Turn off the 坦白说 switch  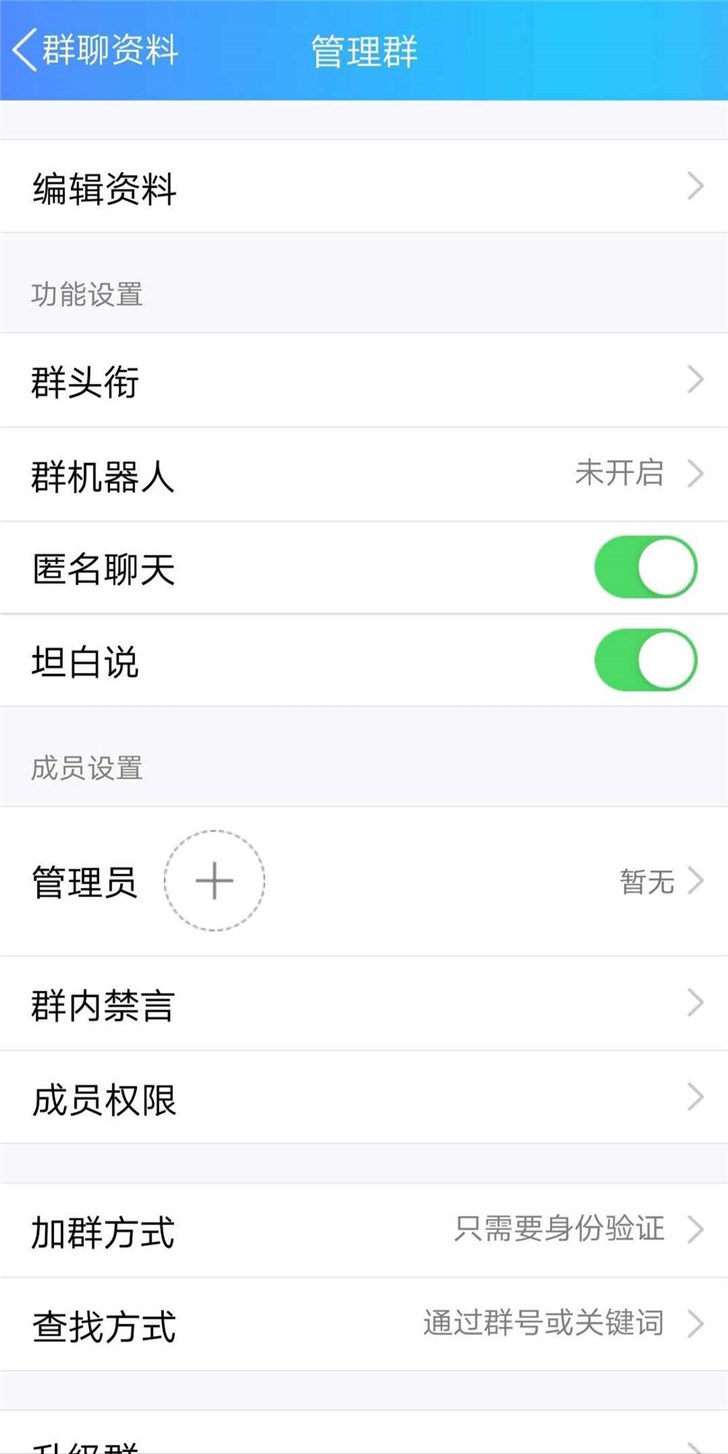click(645, 660)
